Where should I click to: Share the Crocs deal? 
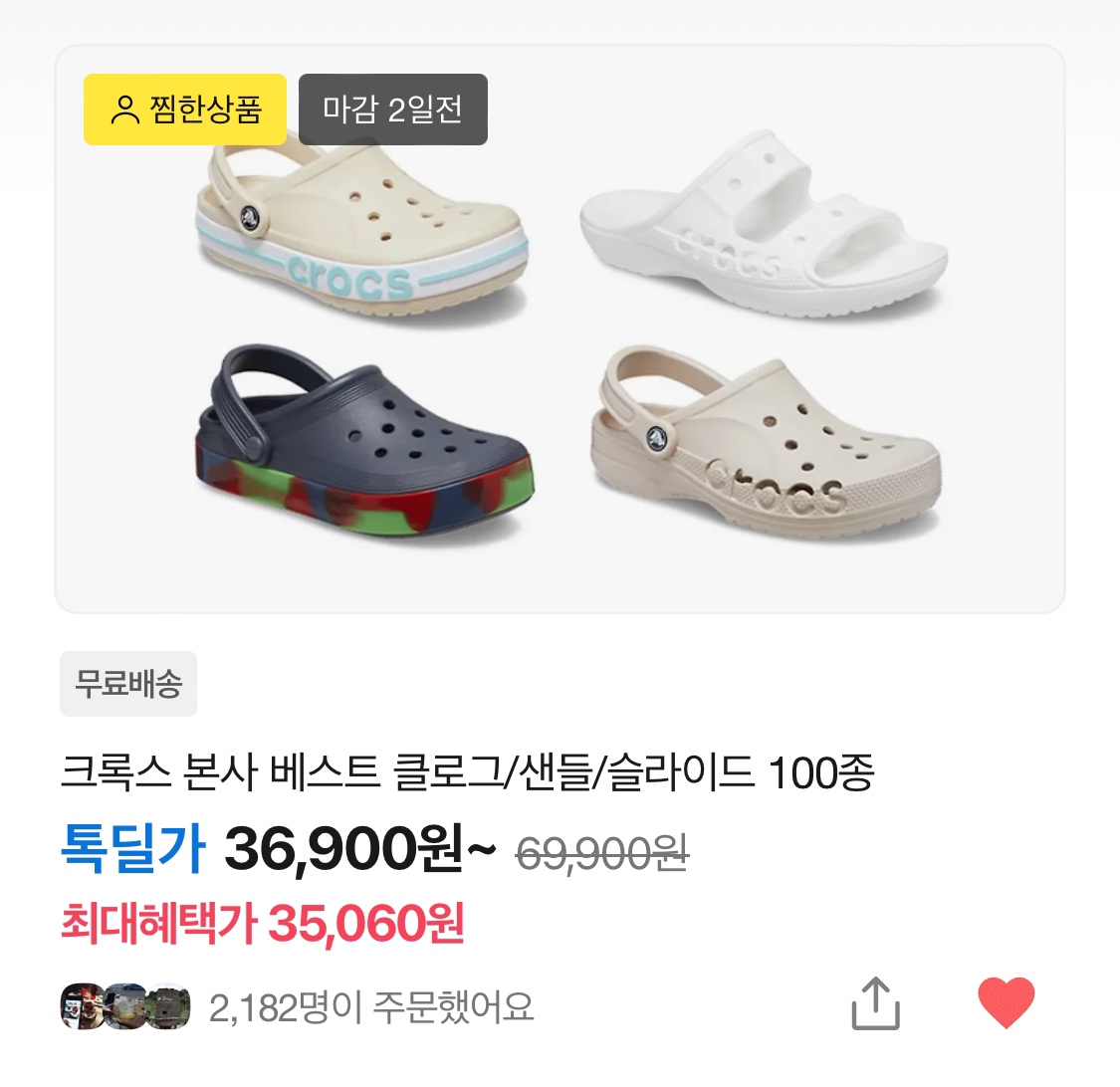point(875,1003)
